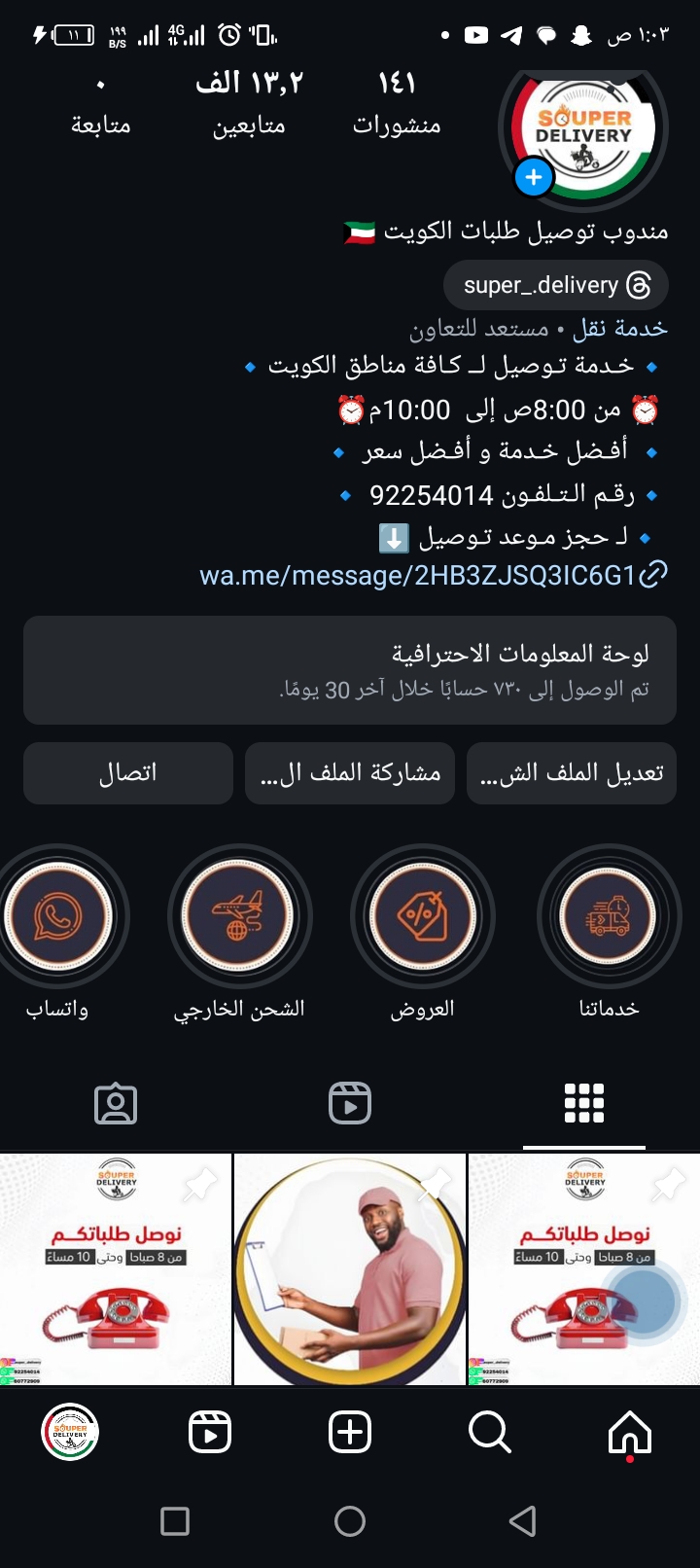Open the super_.delivery Threads chip
Image resolution: width=700 pixels, height=1568 pixels.
pyautogui.click(x=556, y=285)
